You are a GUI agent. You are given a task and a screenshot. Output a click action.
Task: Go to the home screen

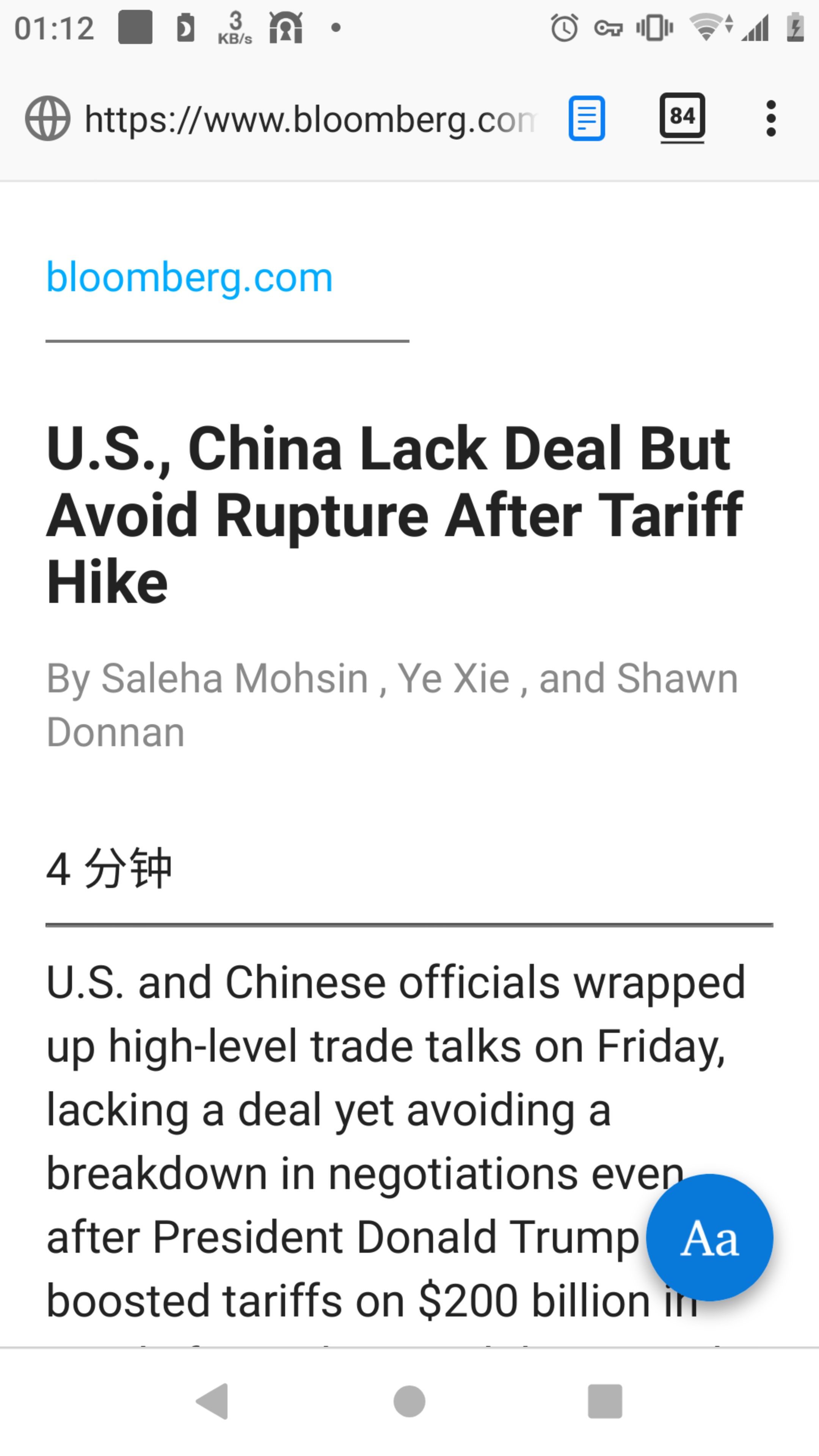tap(409, 1401)
